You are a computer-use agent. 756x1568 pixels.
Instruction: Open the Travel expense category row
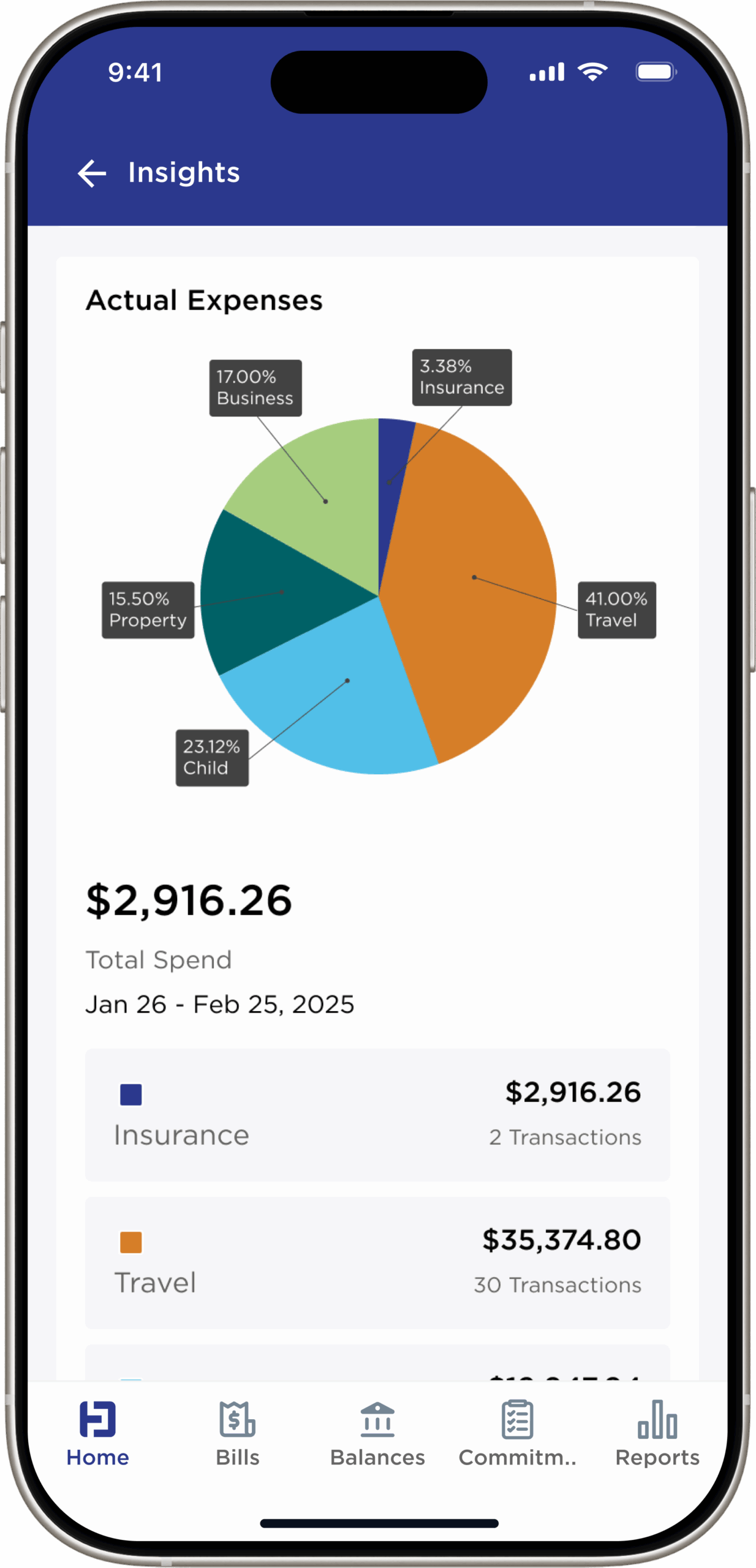tap(377, 1262)
